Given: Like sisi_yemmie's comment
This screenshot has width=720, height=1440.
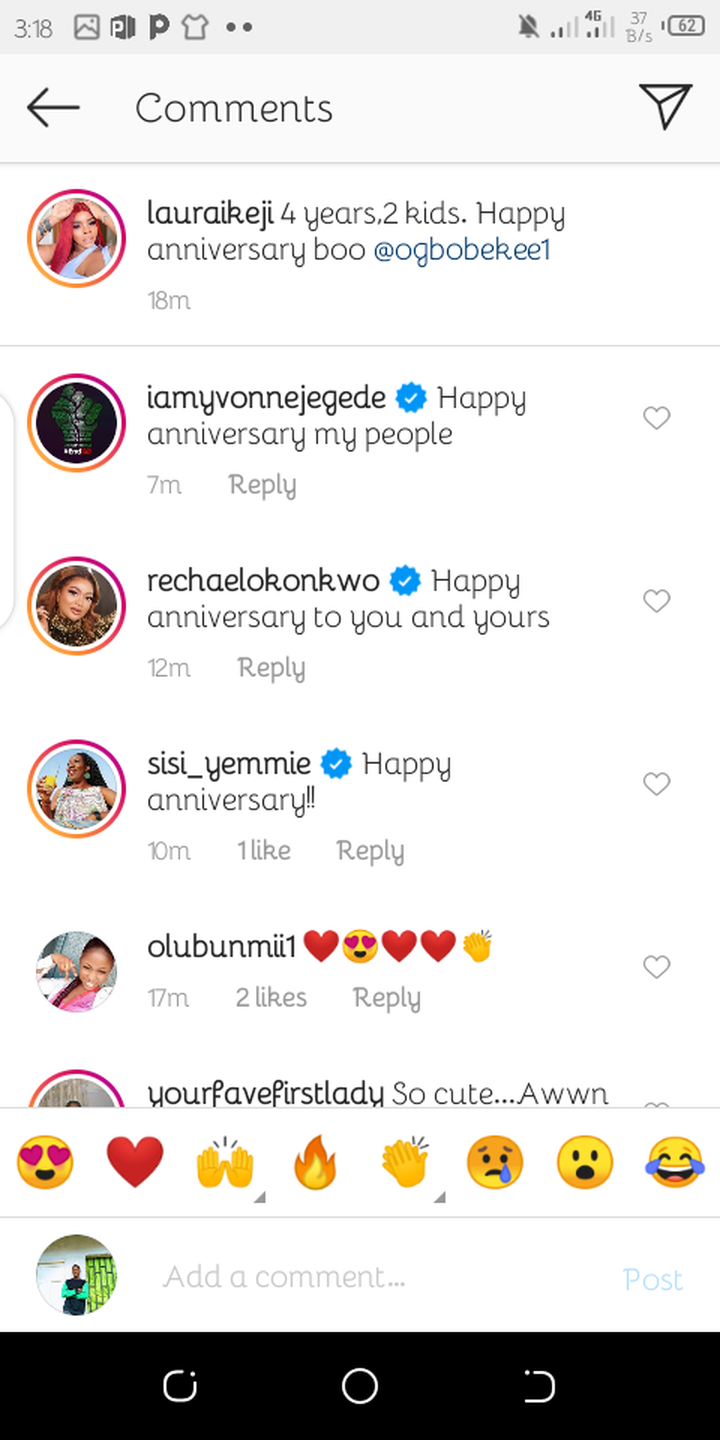Looking at the screenshot, I should 656,784.
